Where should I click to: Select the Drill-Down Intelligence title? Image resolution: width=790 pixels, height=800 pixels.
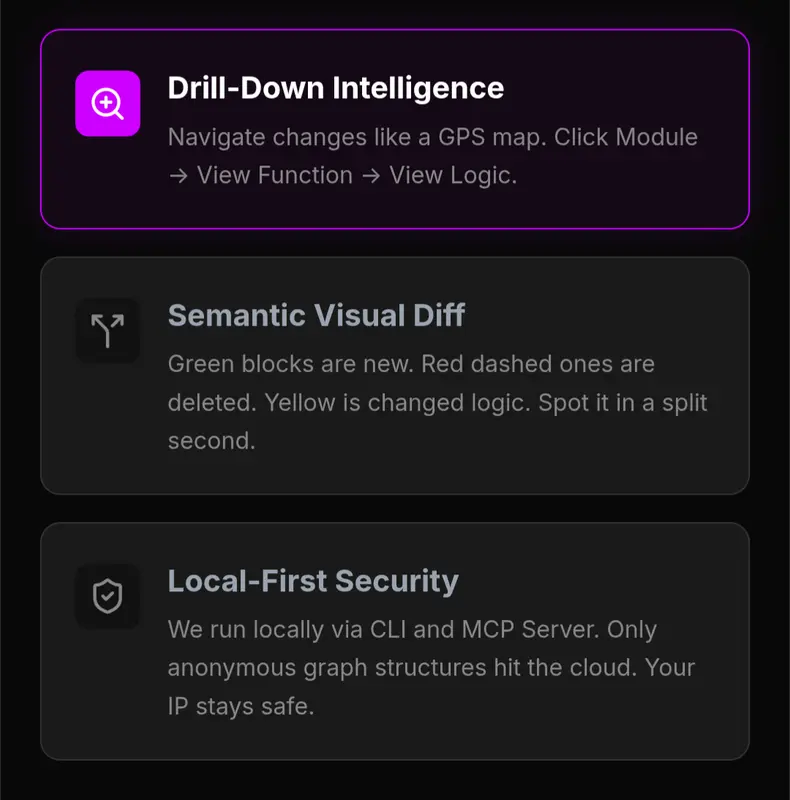point(335,88)
